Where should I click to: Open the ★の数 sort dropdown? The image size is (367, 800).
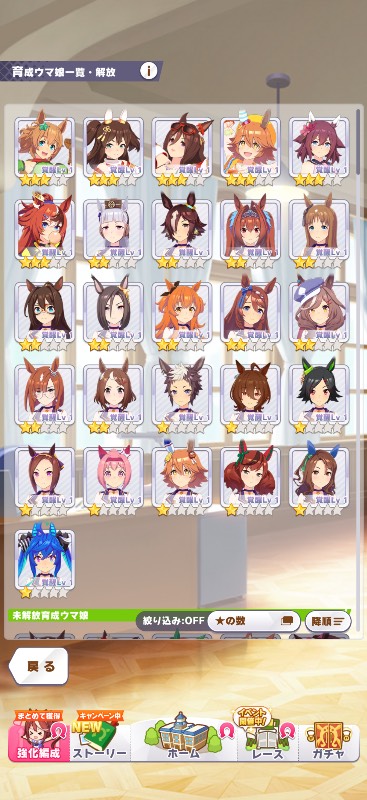tap(254, 621)
